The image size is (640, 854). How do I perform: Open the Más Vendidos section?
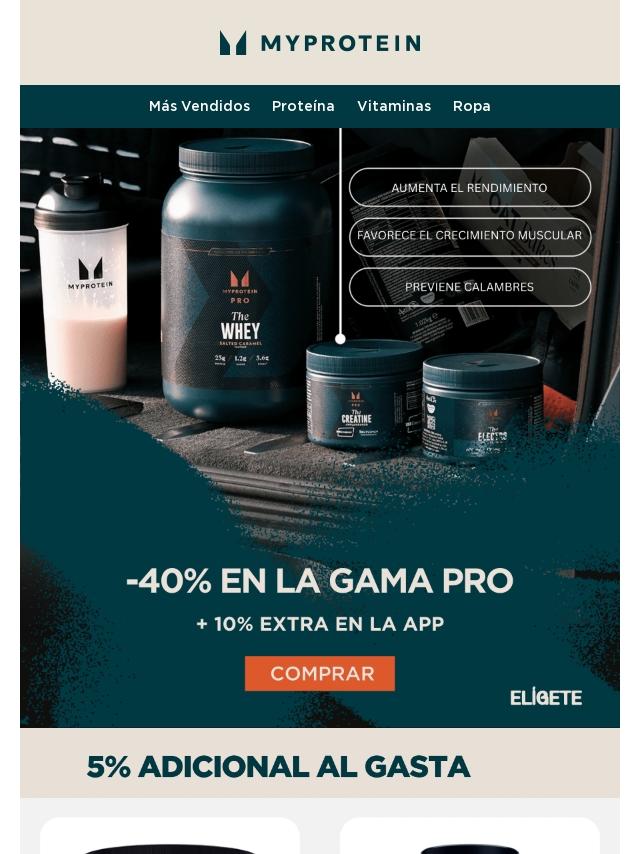point(199,106)
